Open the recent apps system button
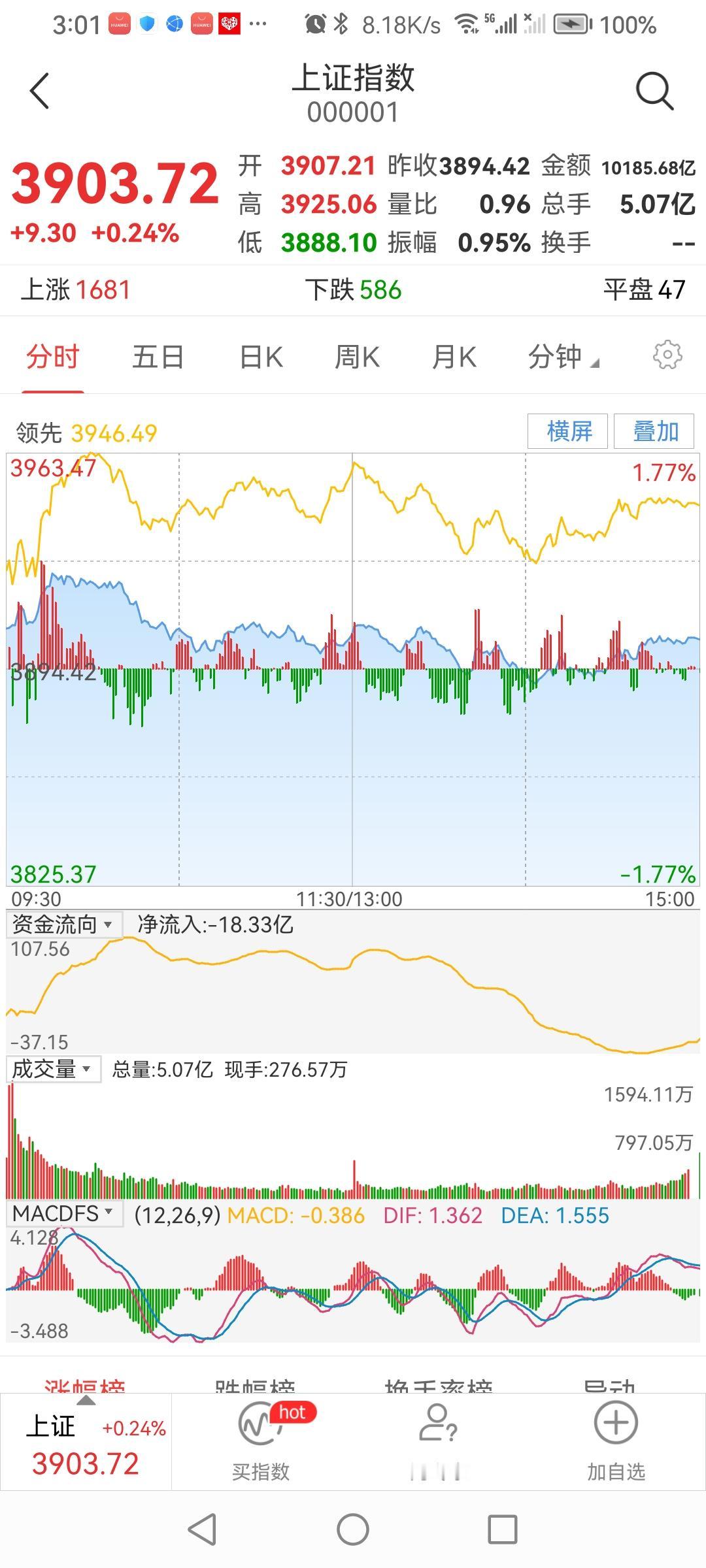The image size is (706, 1568). [x=503, y=1530]
